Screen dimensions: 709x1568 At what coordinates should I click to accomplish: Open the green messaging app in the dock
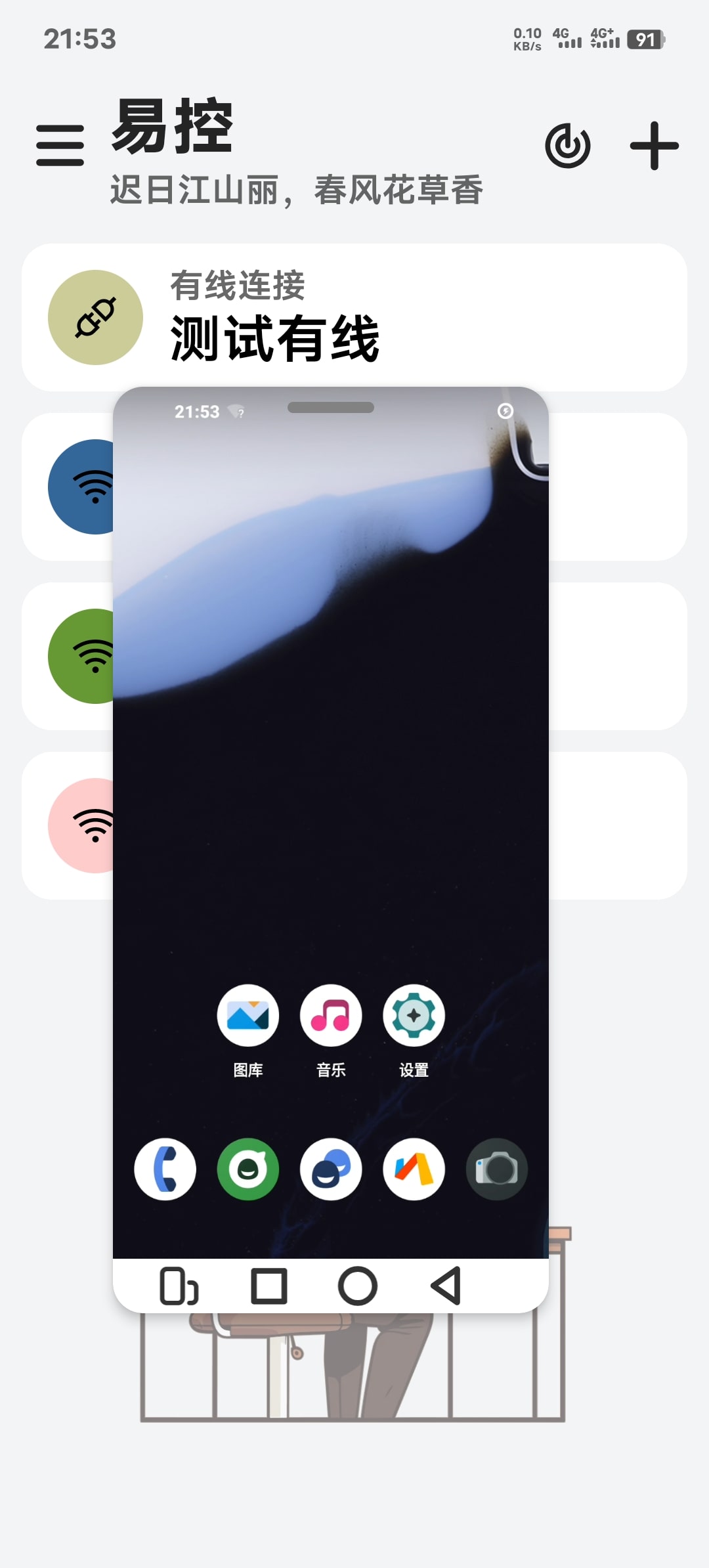click(248, 1169)
